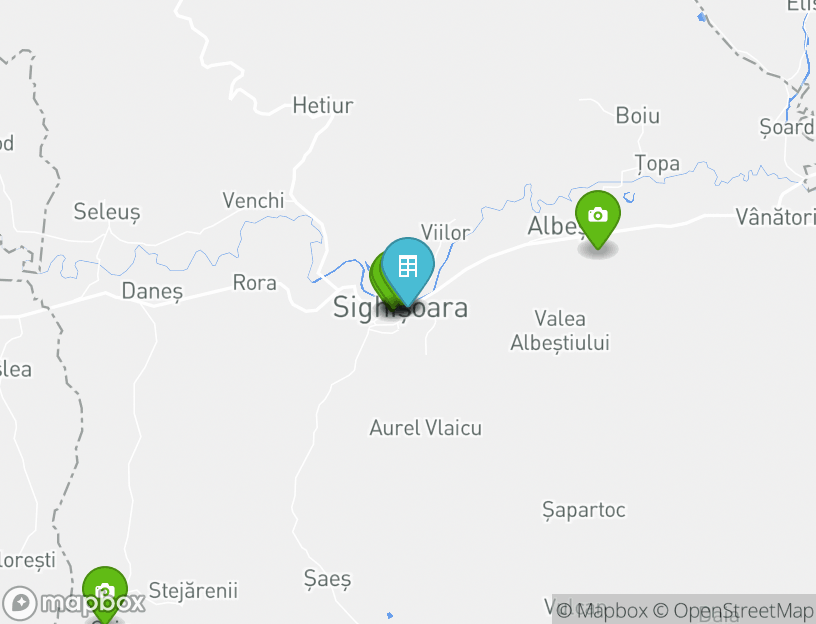Select the green camera pin near Stejărenii

[104, 592]
